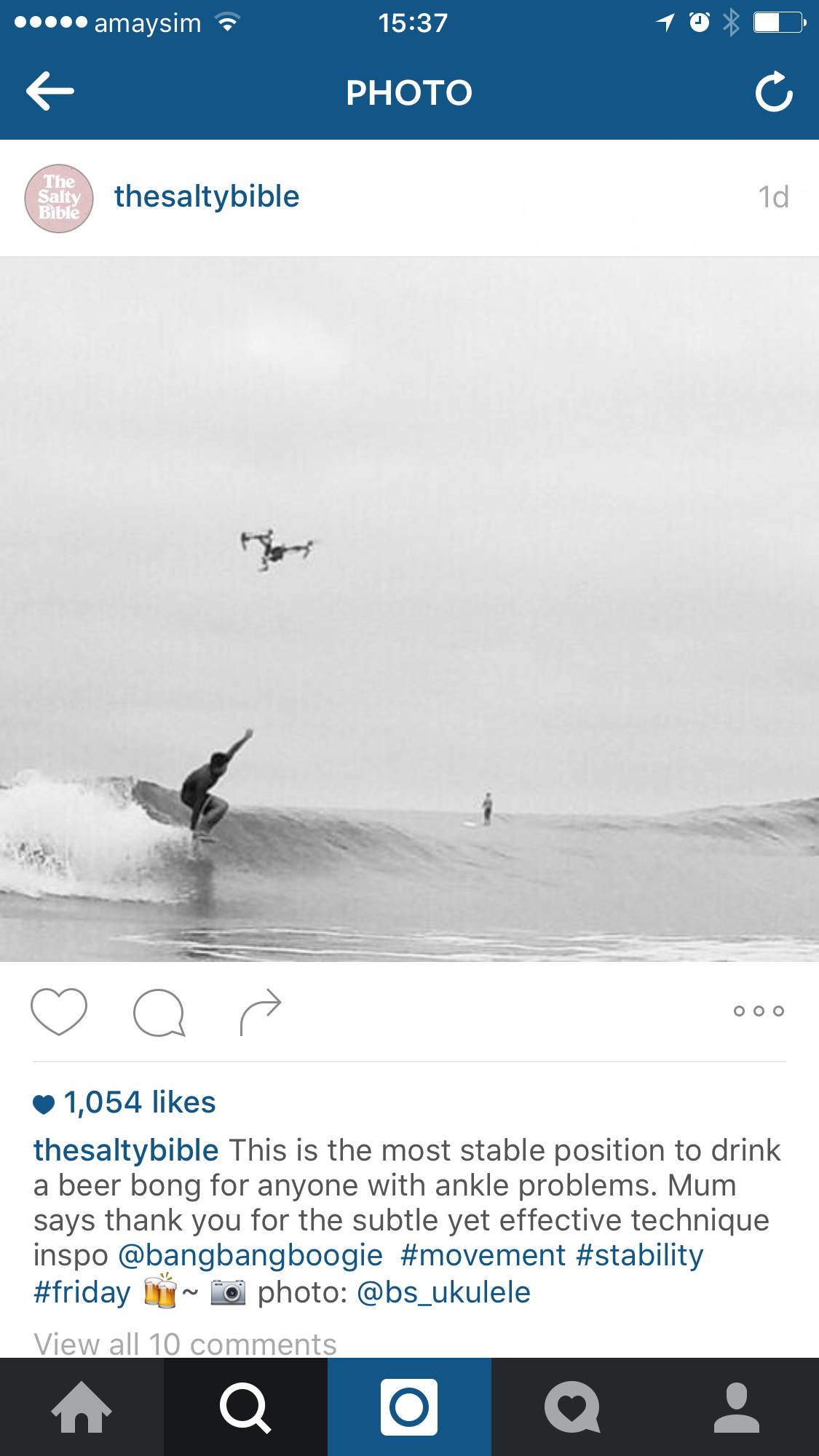Refresh the photo page
The width and height of the screenshot is (819, 1456).
tap(773, 92)
